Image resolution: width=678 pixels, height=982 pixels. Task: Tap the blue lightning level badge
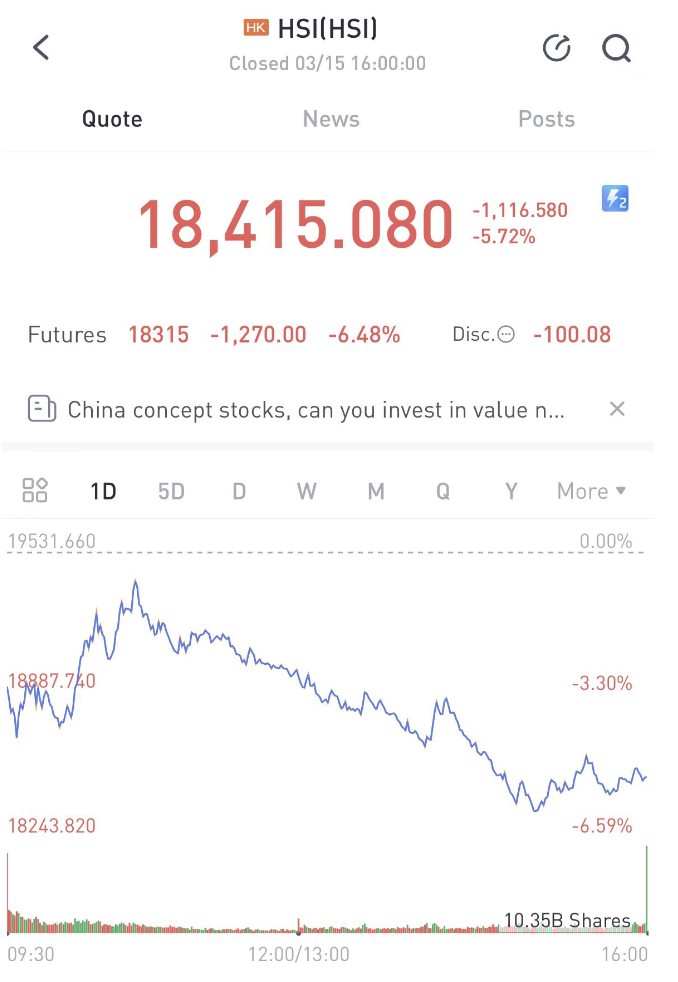pyautogui.click(x=615, y=198)
